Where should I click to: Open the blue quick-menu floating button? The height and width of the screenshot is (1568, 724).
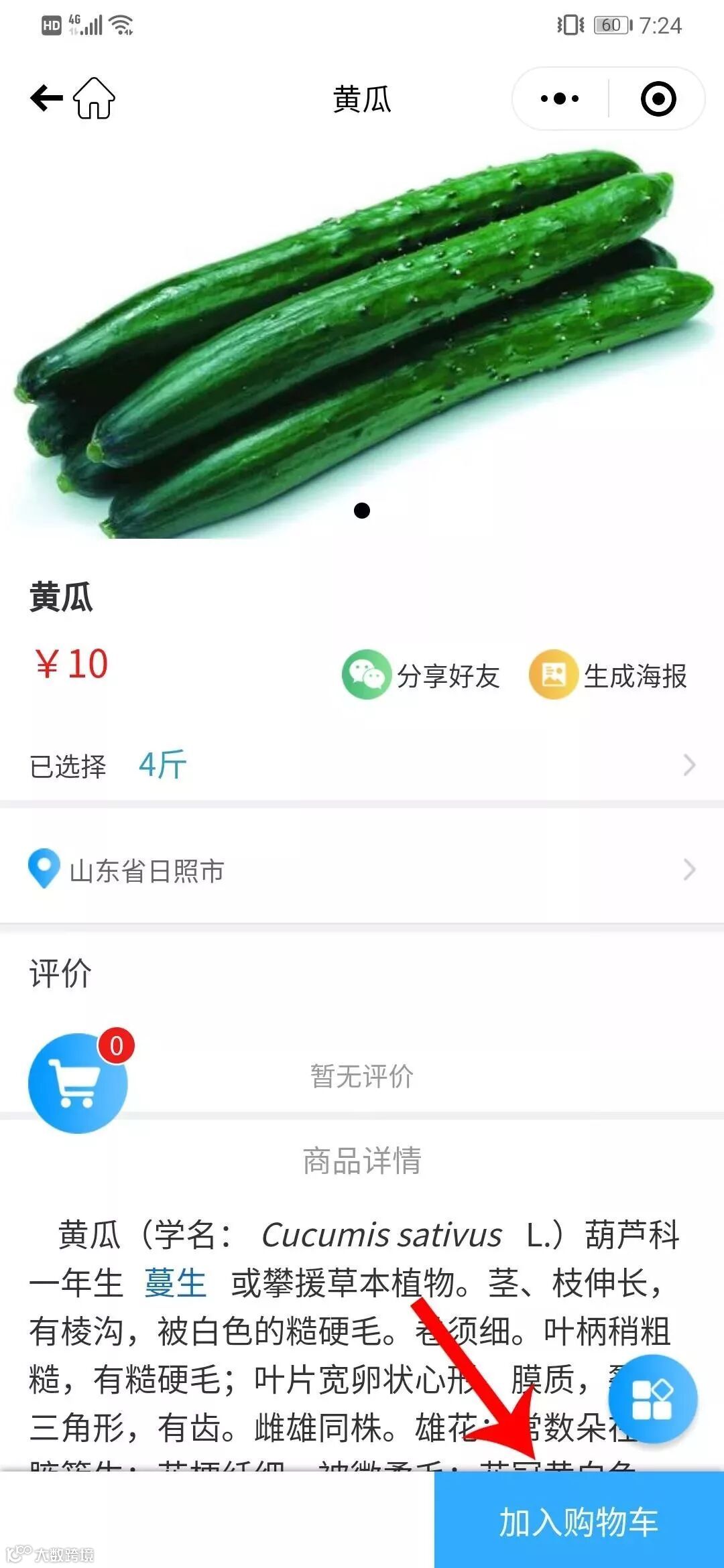pos(652,1399)
